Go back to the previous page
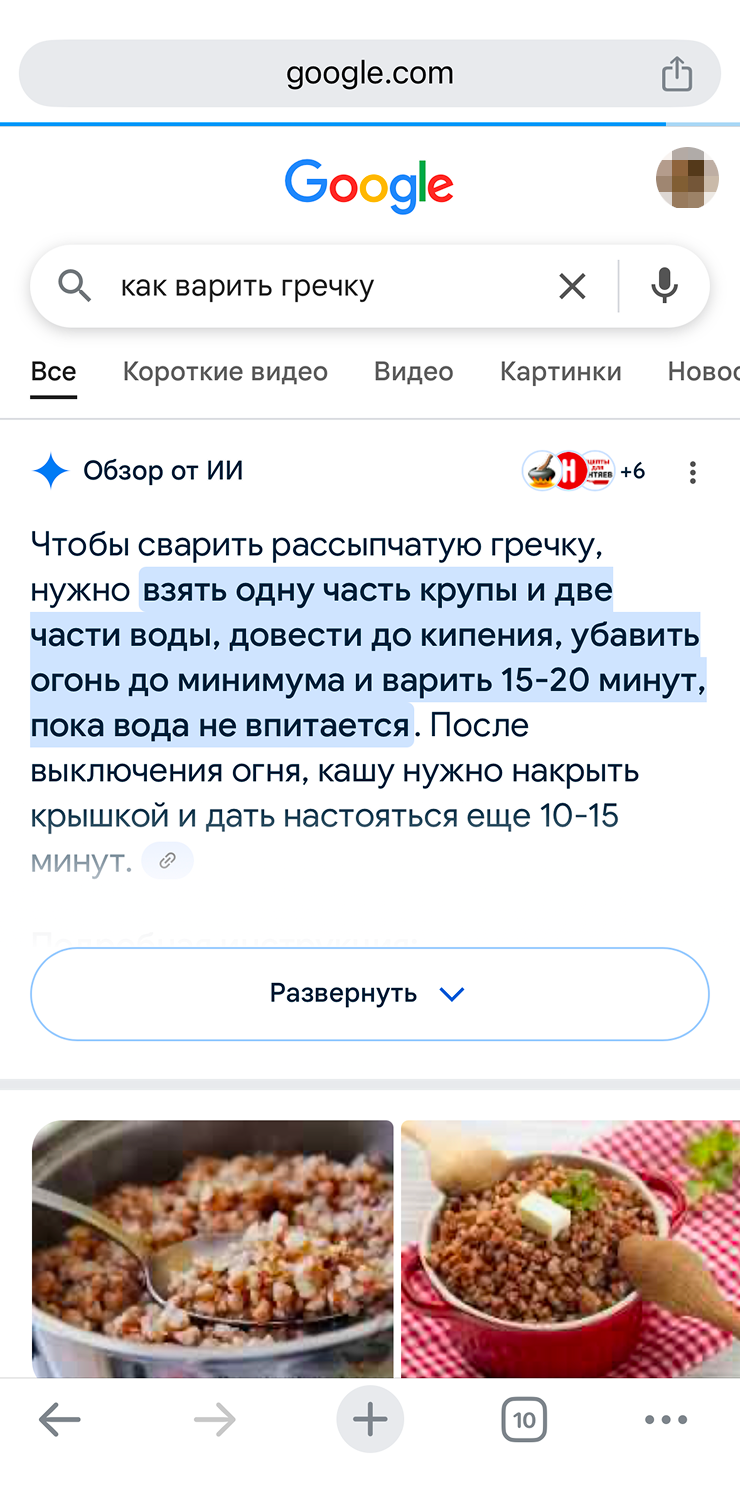Screen dimensions: 740x1485 click(59, 1419)
